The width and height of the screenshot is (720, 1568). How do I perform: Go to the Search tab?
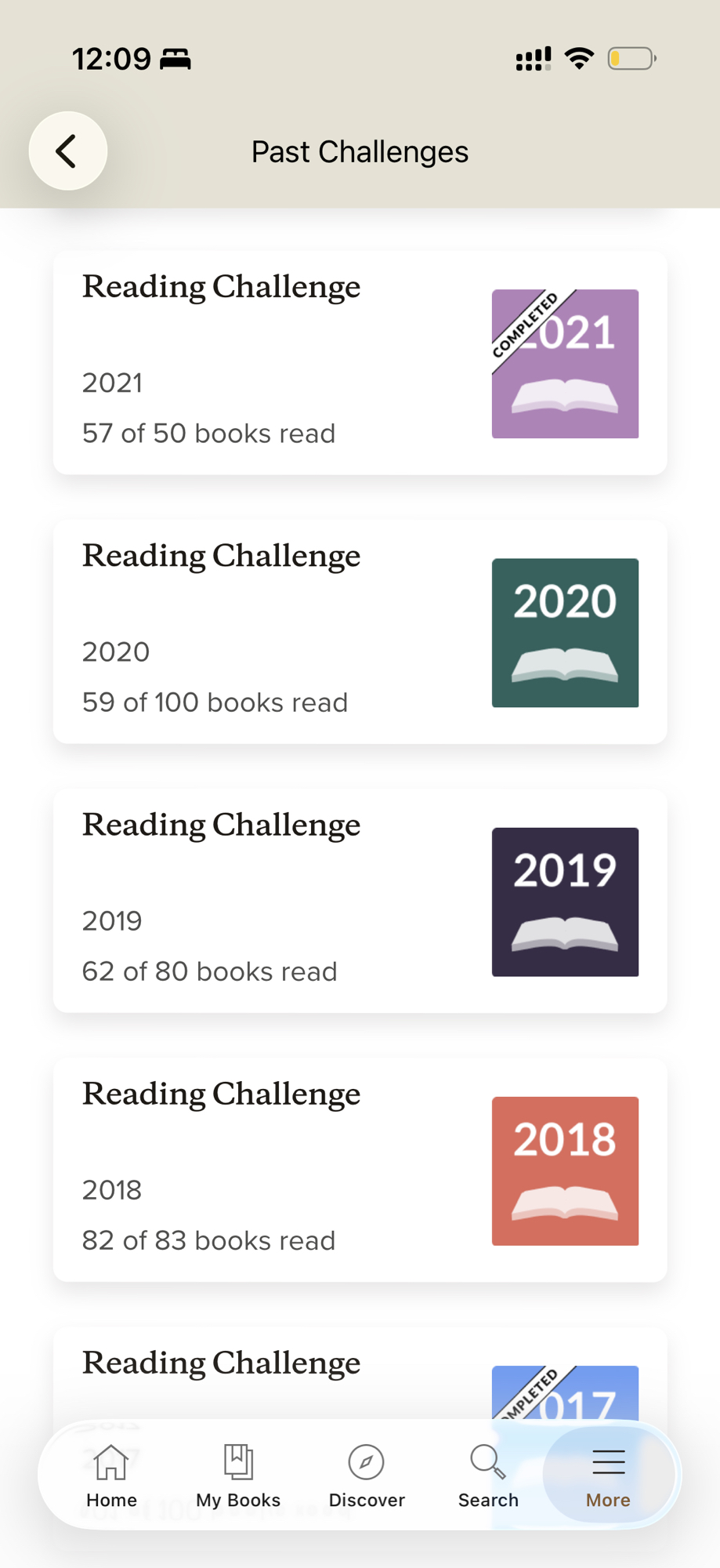click(x=488, y=1475)
